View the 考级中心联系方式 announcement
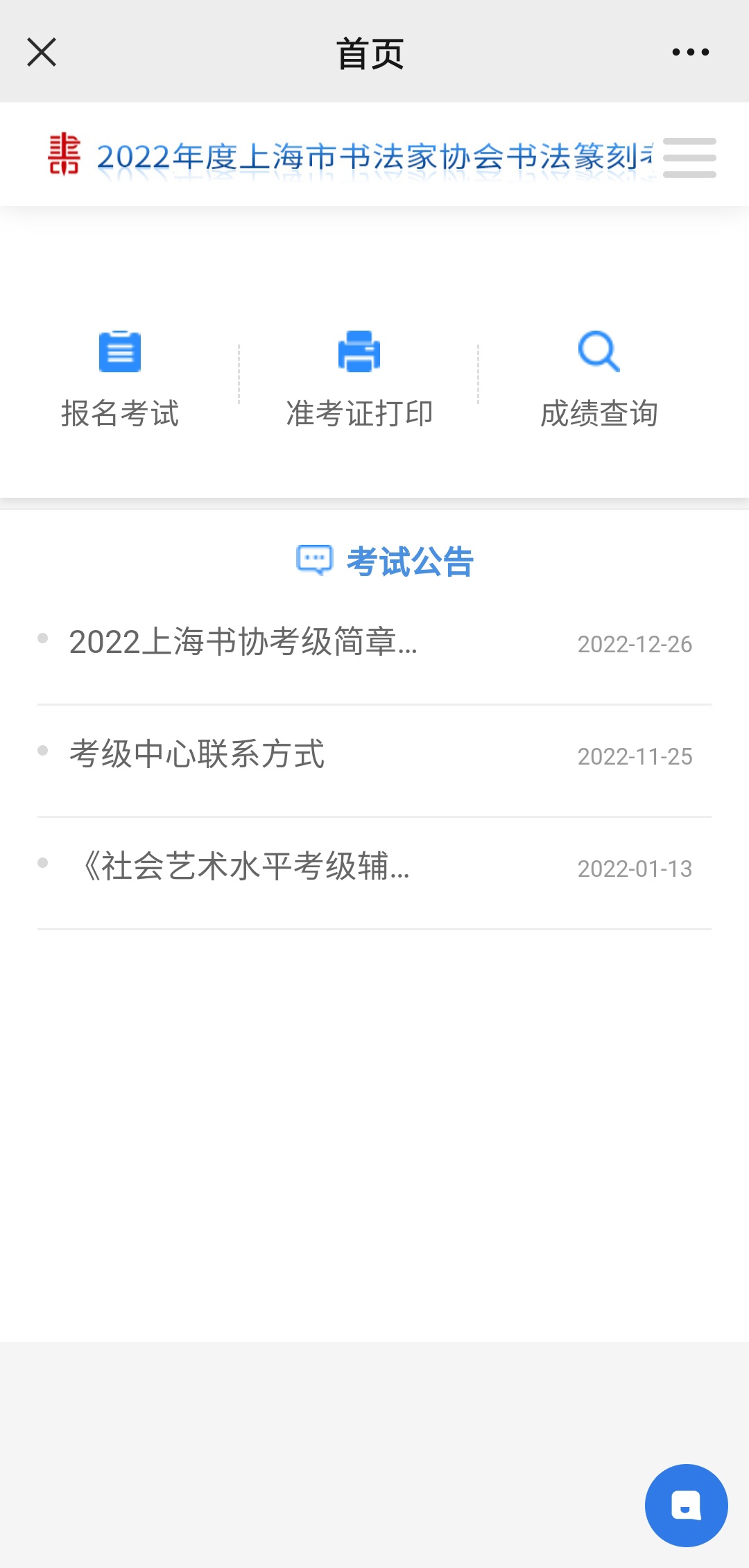Screen dimensions: 749x1568 pos(197,755)
